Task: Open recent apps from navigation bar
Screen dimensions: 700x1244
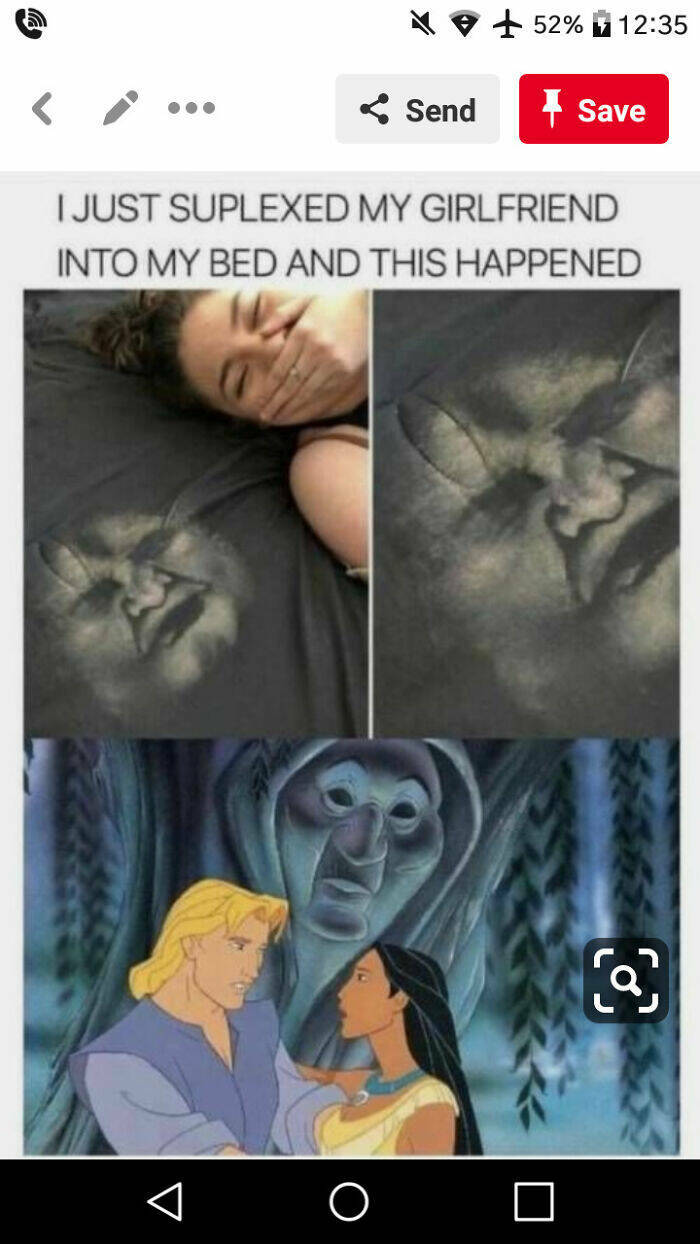Action: (x=533, y=1201)
